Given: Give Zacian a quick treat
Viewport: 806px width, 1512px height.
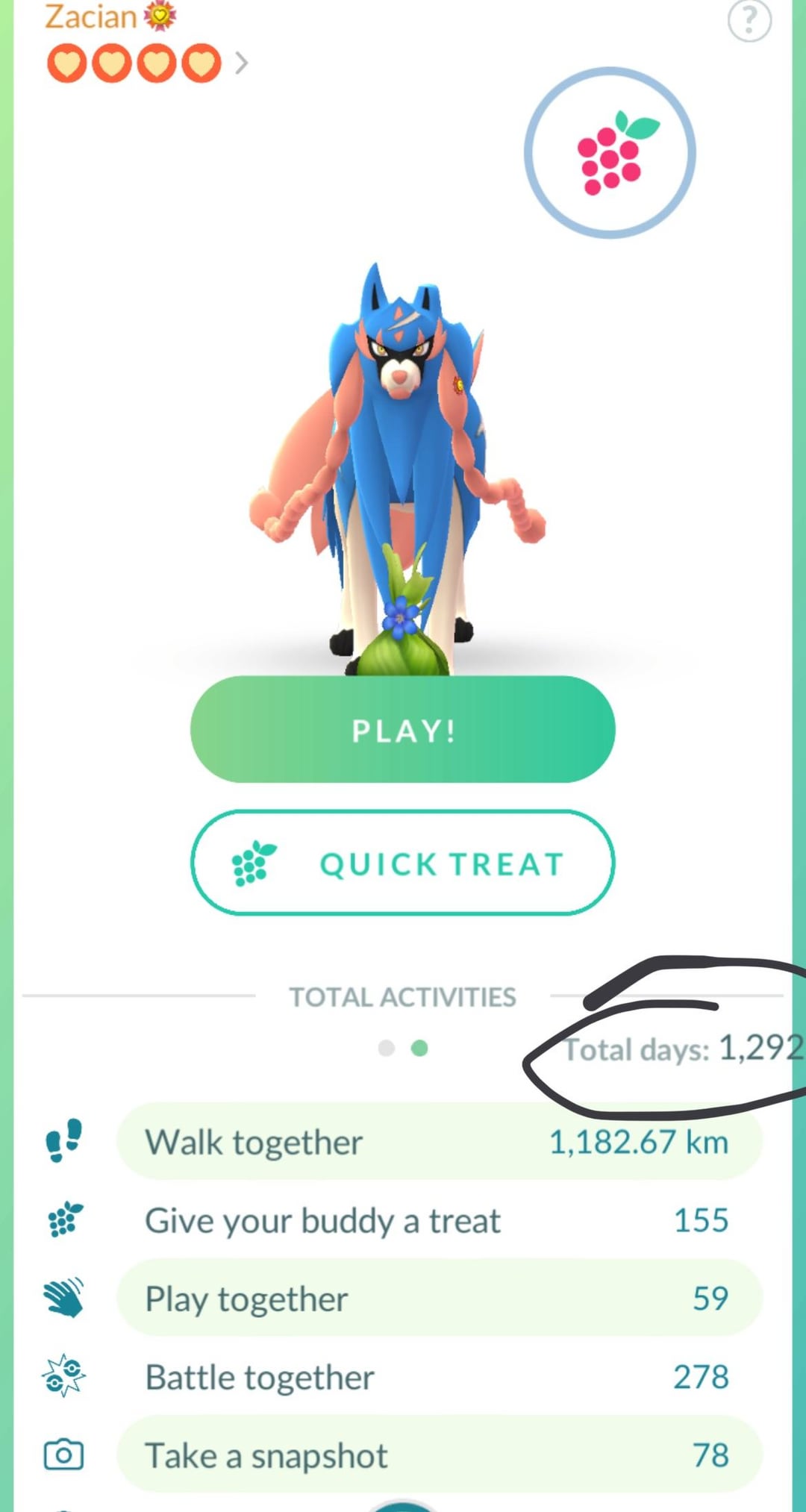Looking at the screenshot, I should click(x=403, y=863).
